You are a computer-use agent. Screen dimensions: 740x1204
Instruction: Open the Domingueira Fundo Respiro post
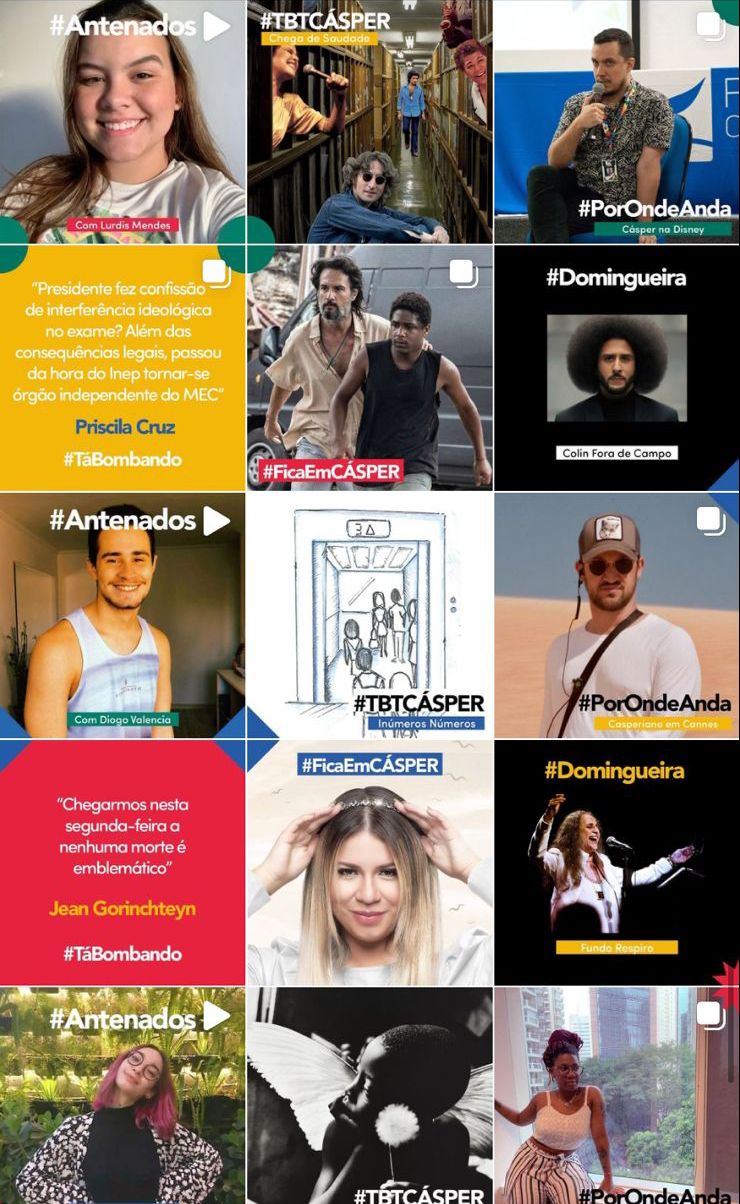point(617,862)
